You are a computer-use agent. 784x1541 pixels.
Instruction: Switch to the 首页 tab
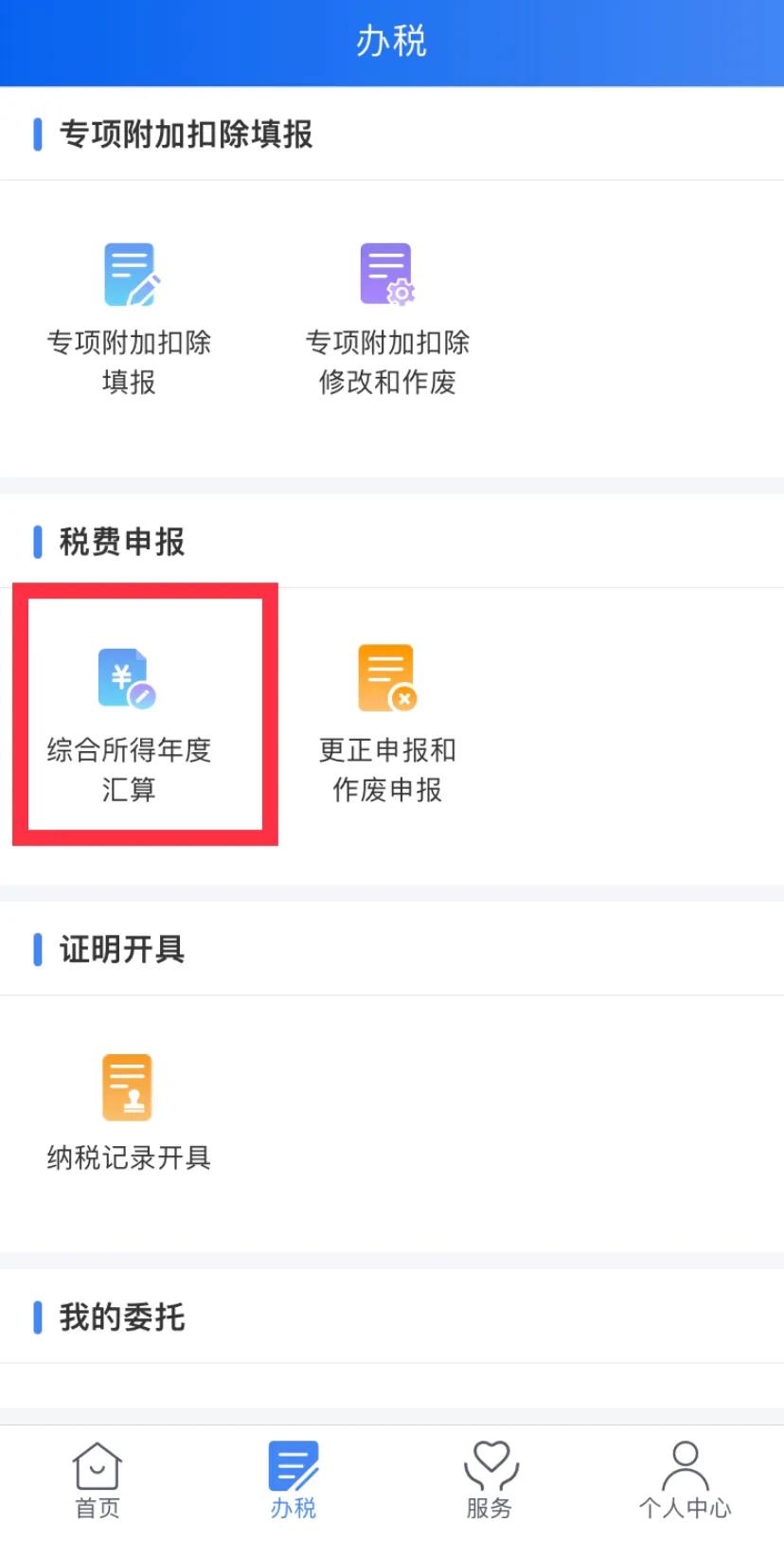pyautogui.click(x=98, y=1480)
